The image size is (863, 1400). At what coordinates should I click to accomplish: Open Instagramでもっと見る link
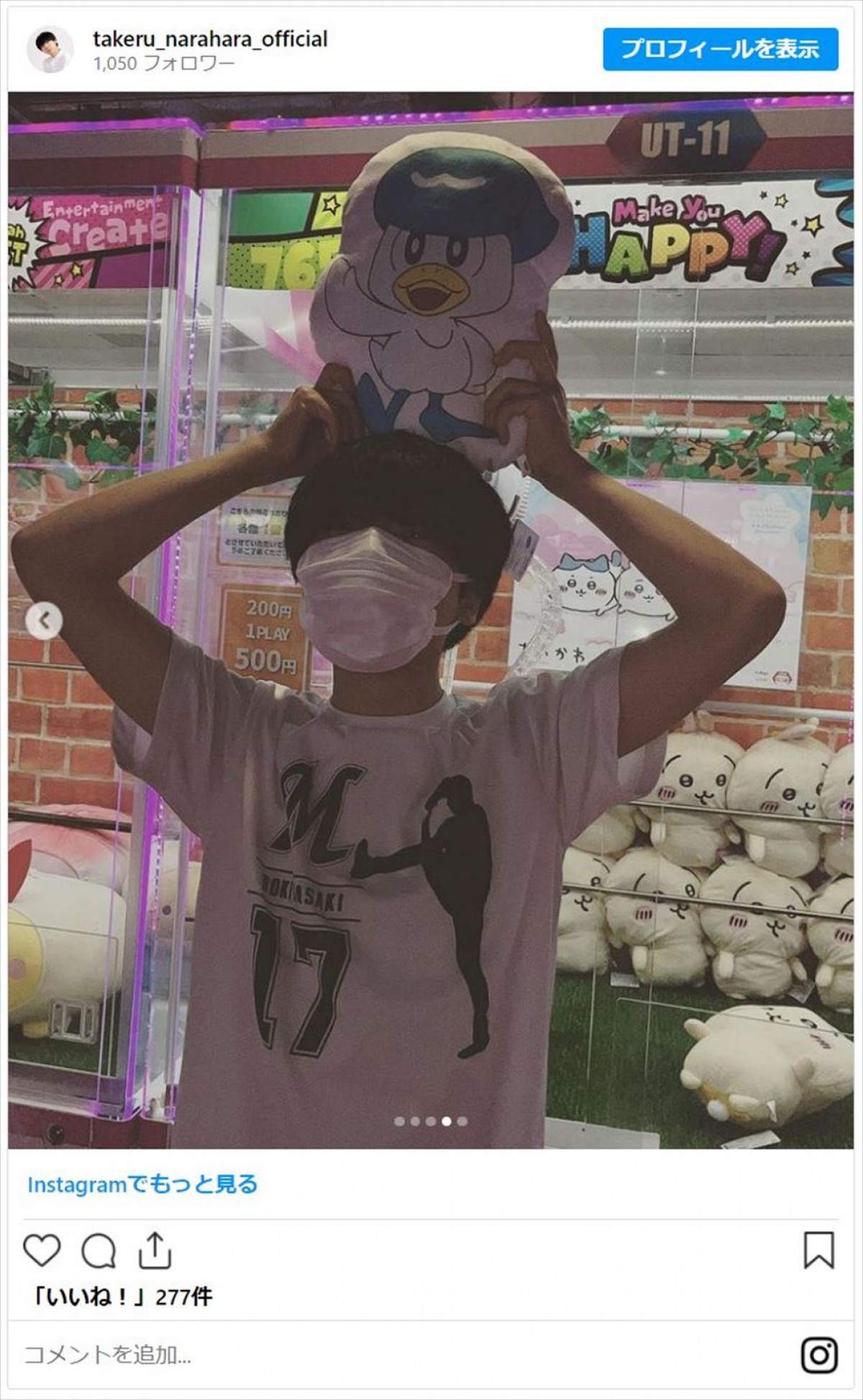(142, 1184)
